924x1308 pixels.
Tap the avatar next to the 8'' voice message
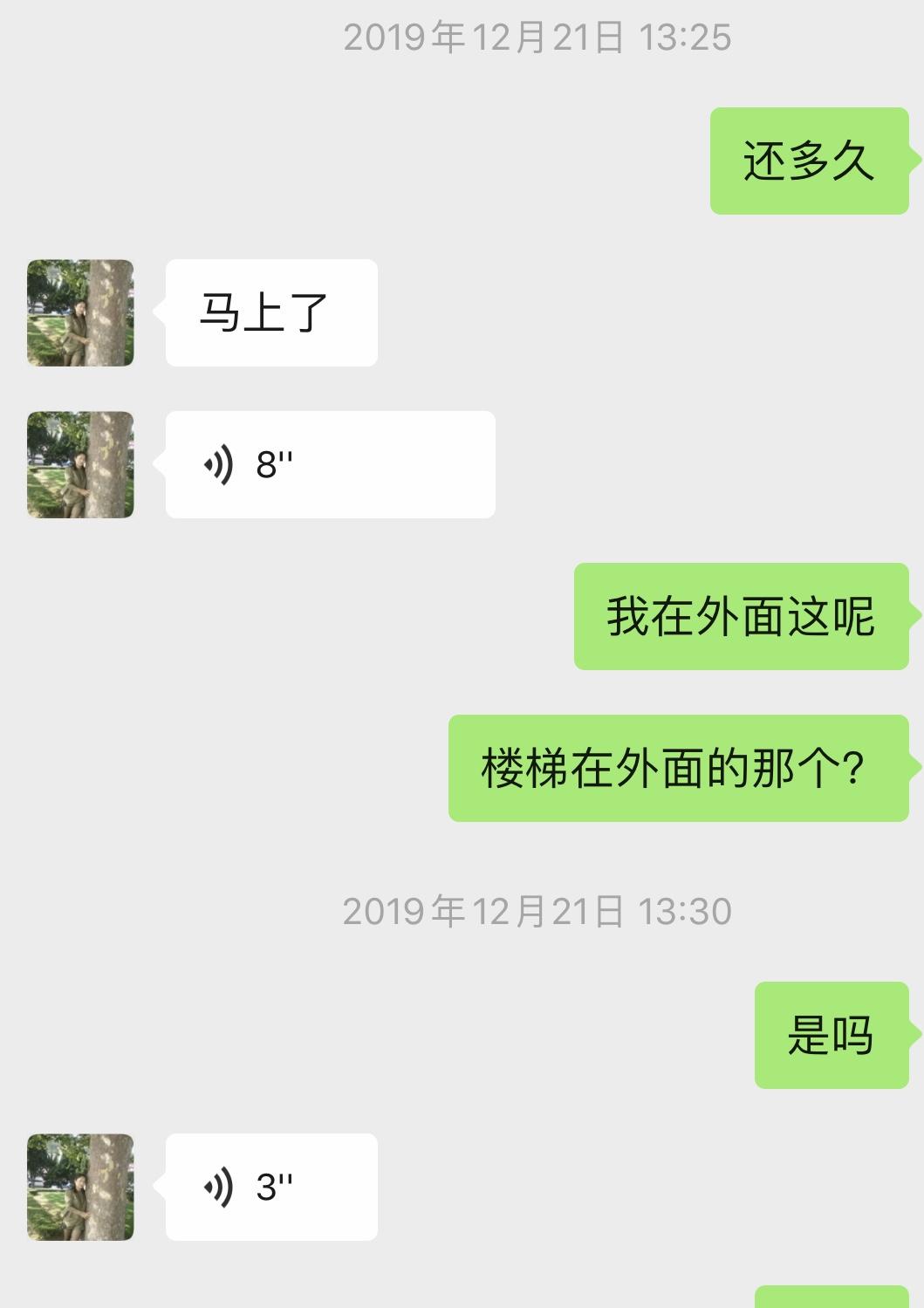click(x=80, y=464)
